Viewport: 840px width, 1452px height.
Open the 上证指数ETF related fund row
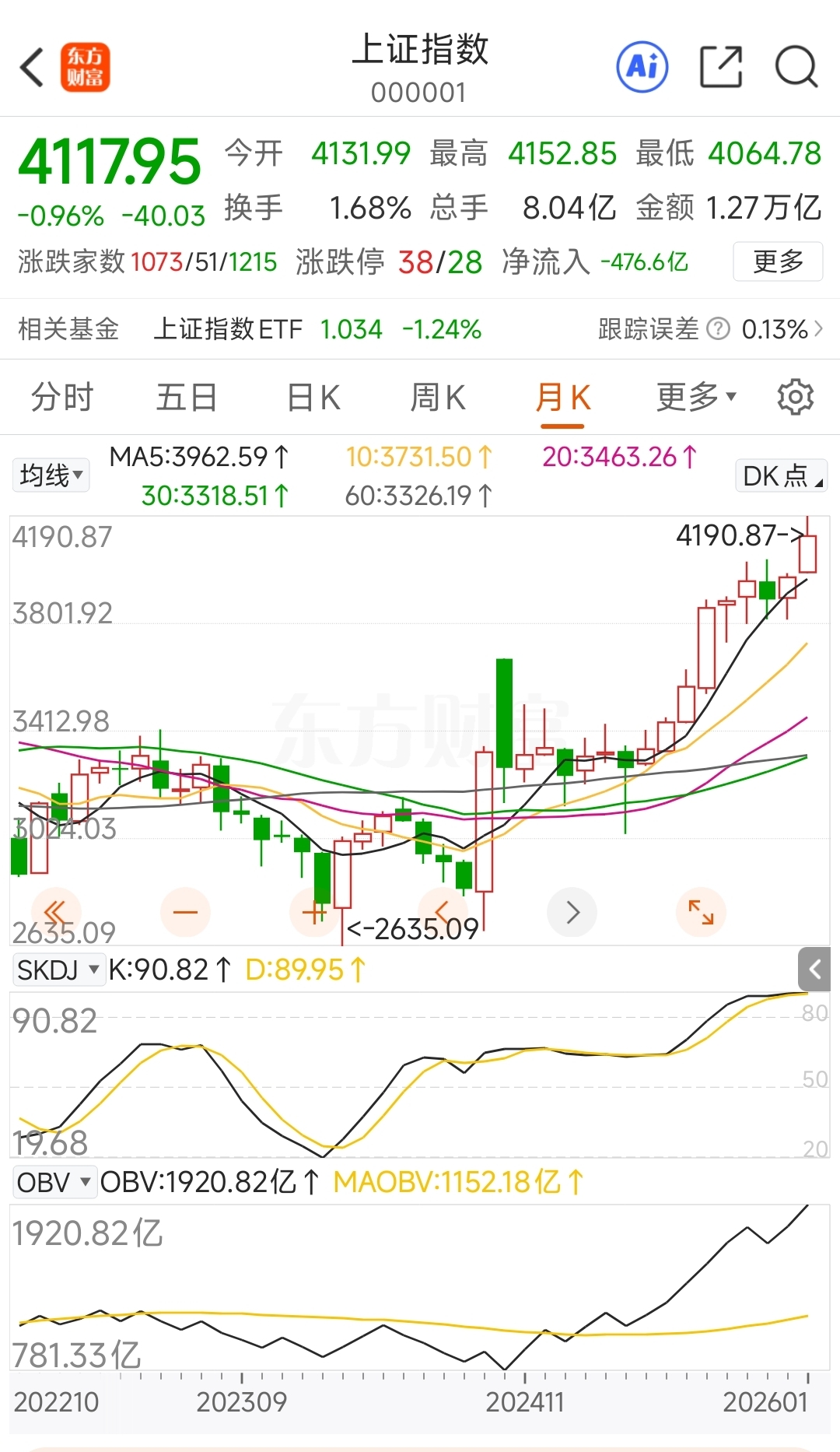420,329
